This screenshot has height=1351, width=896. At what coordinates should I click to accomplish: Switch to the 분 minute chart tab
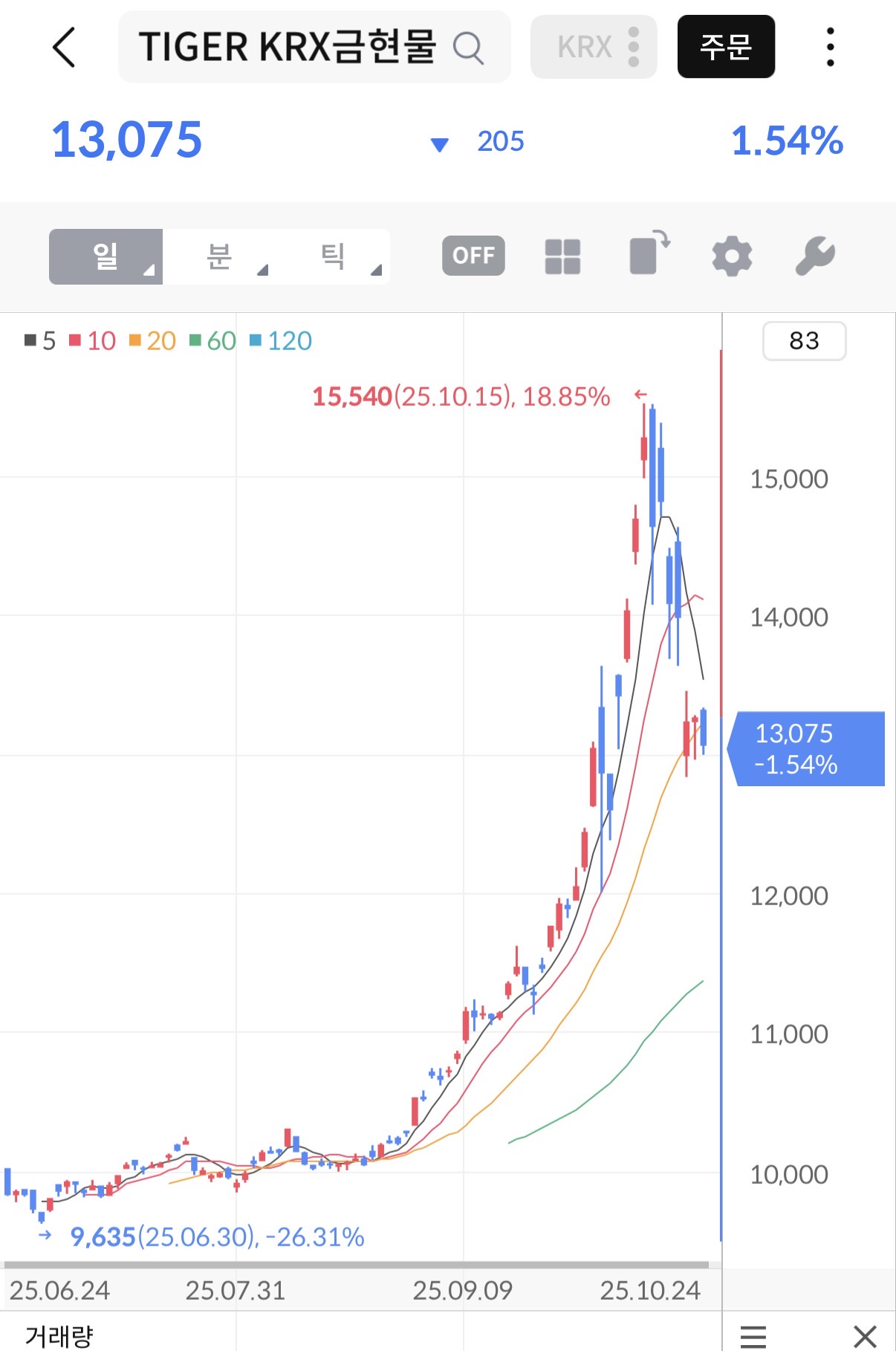coord(219,256)
